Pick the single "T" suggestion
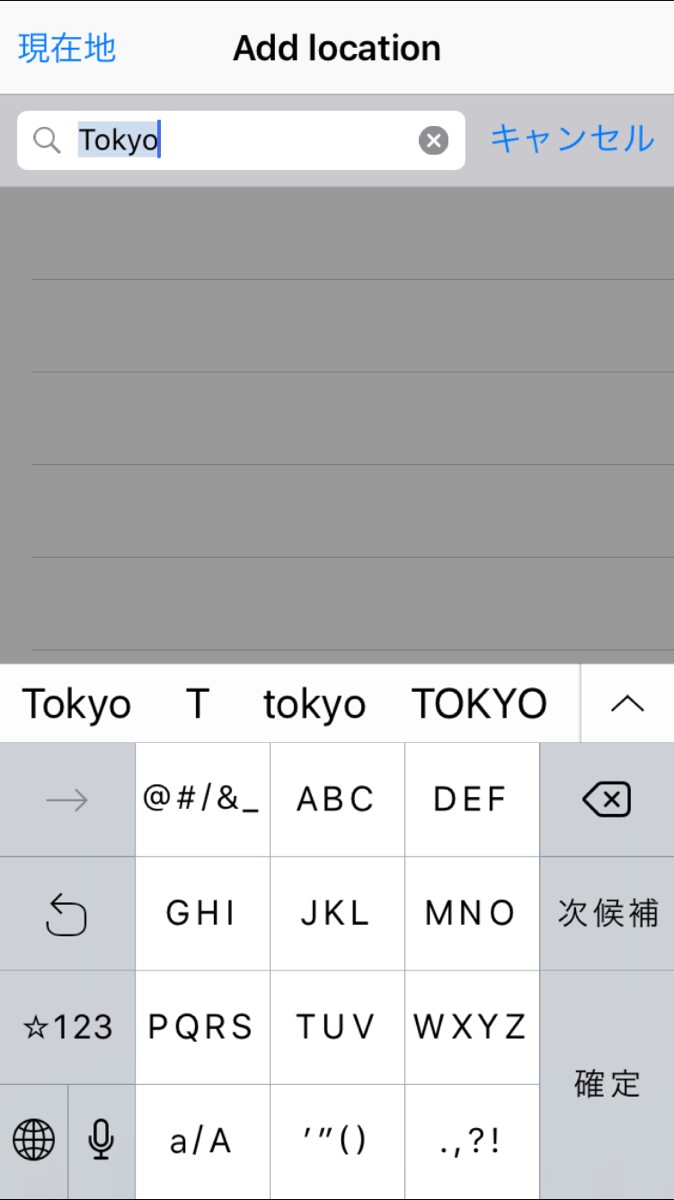Viewport: 674px width, 1200px height. tap(197, 704)
